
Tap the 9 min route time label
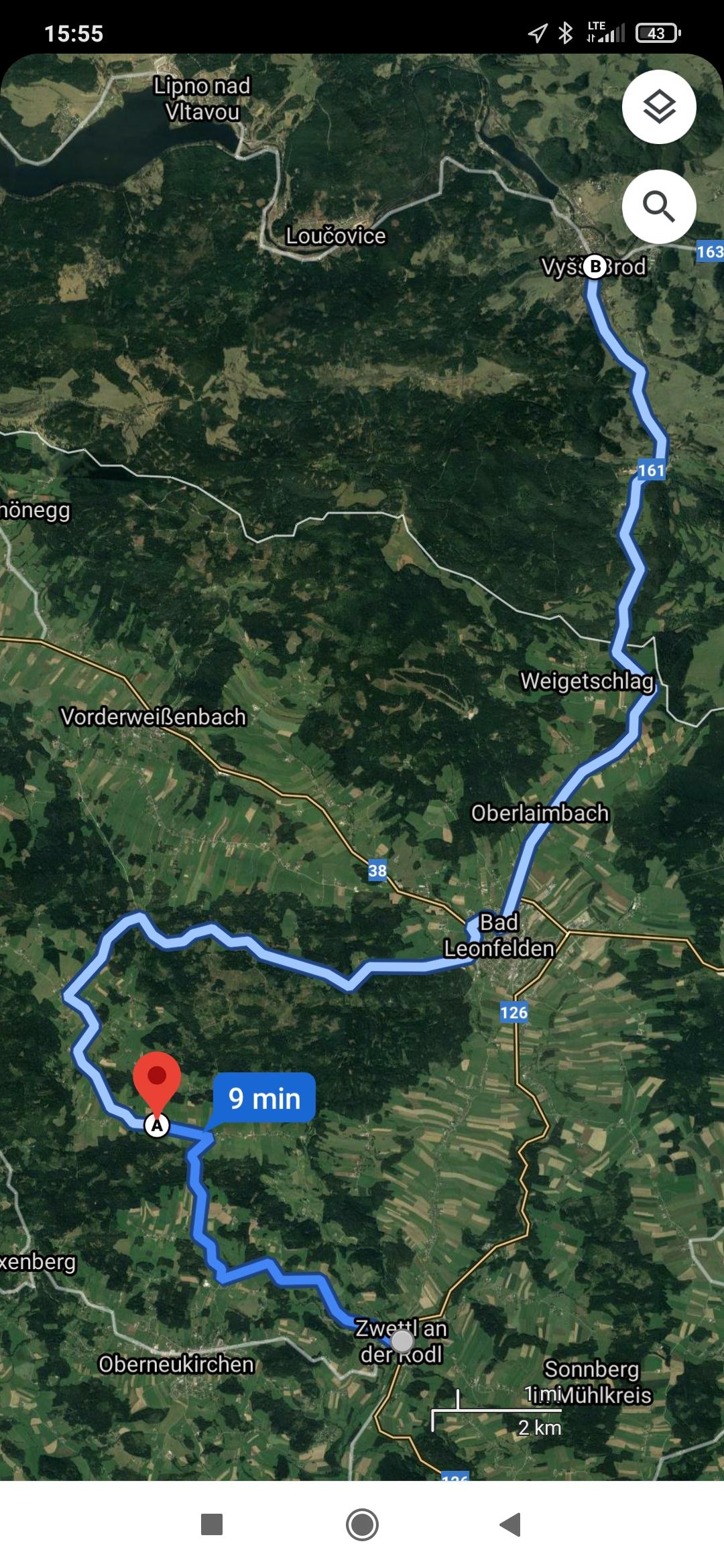click(x=264, y=1098)
